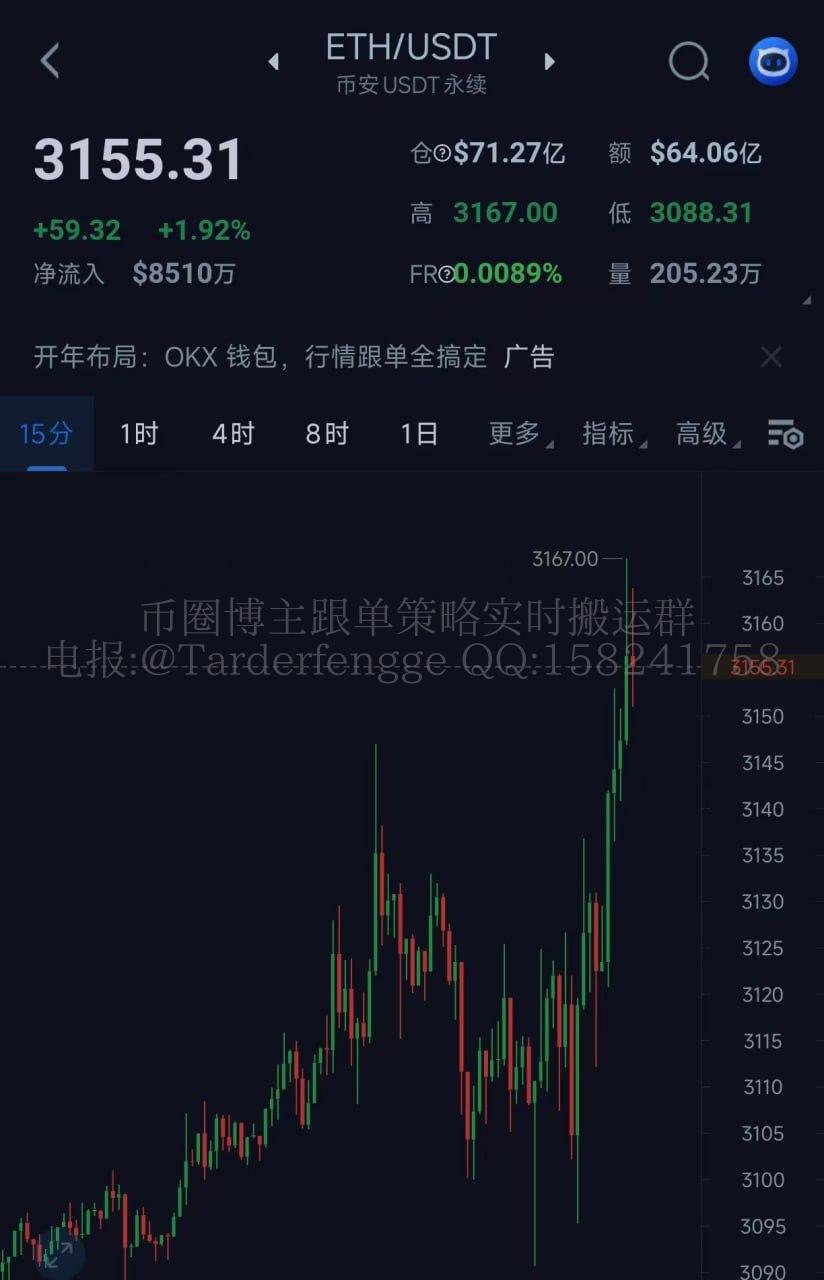Switch to the next trading pair
The image size is (824, 1280).
point(549,62)
